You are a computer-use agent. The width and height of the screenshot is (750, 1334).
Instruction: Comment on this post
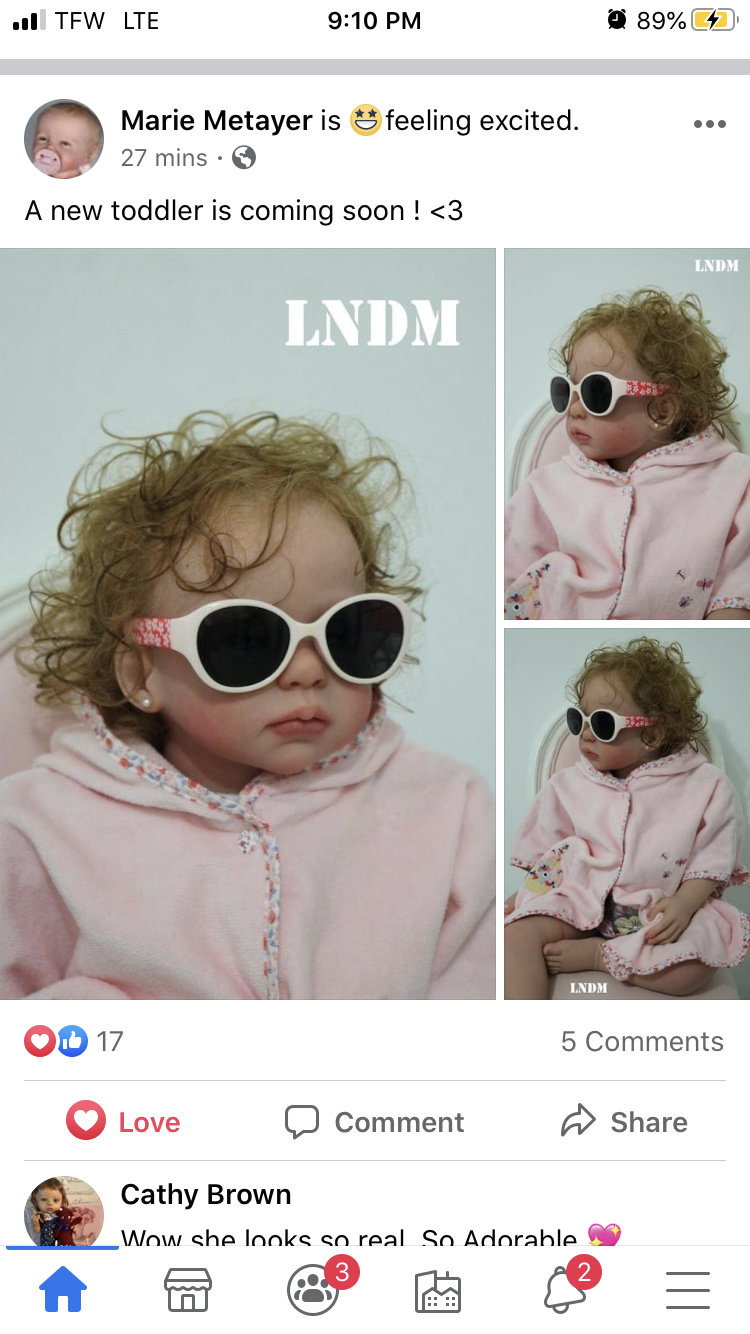(375, 1121)
